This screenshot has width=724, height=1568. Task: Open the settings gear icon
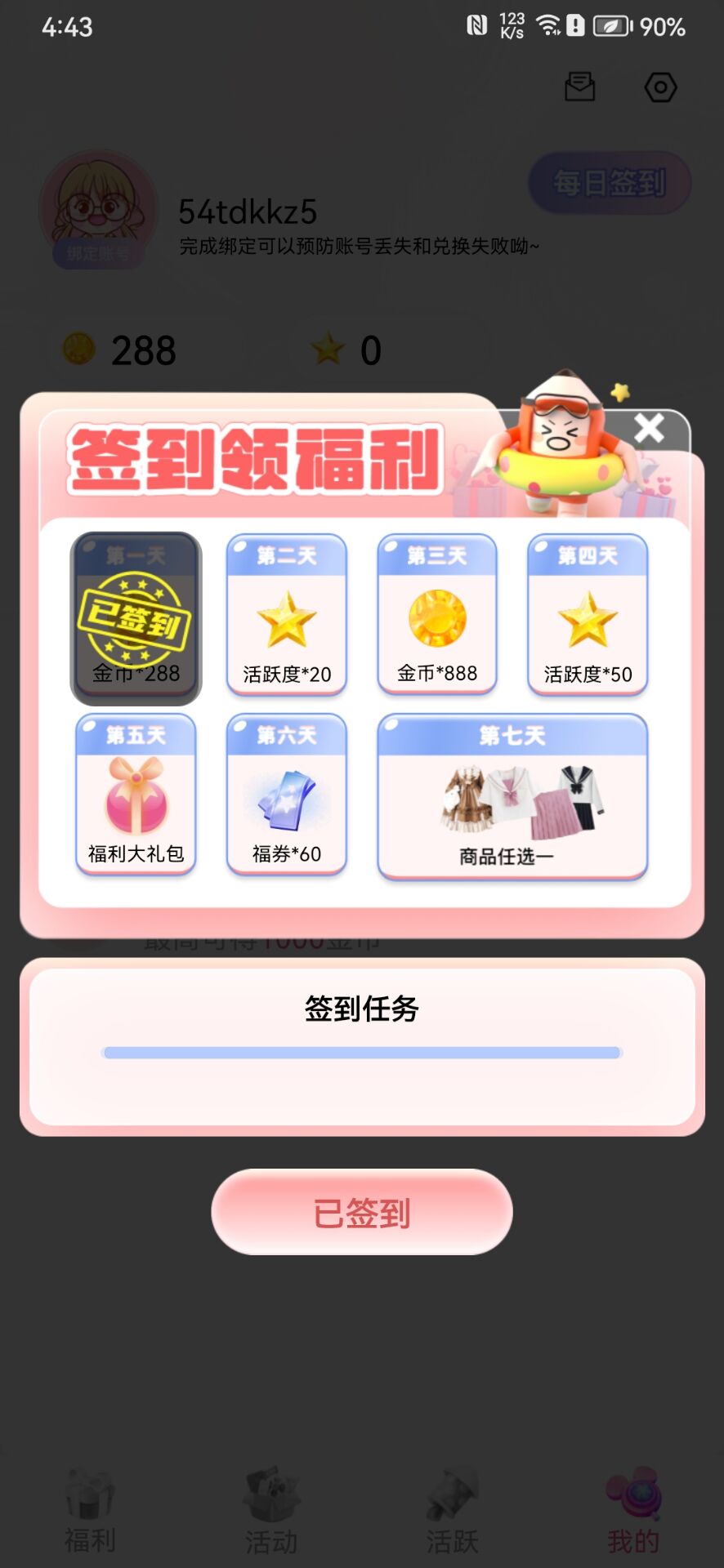click(x=661, y=88)
